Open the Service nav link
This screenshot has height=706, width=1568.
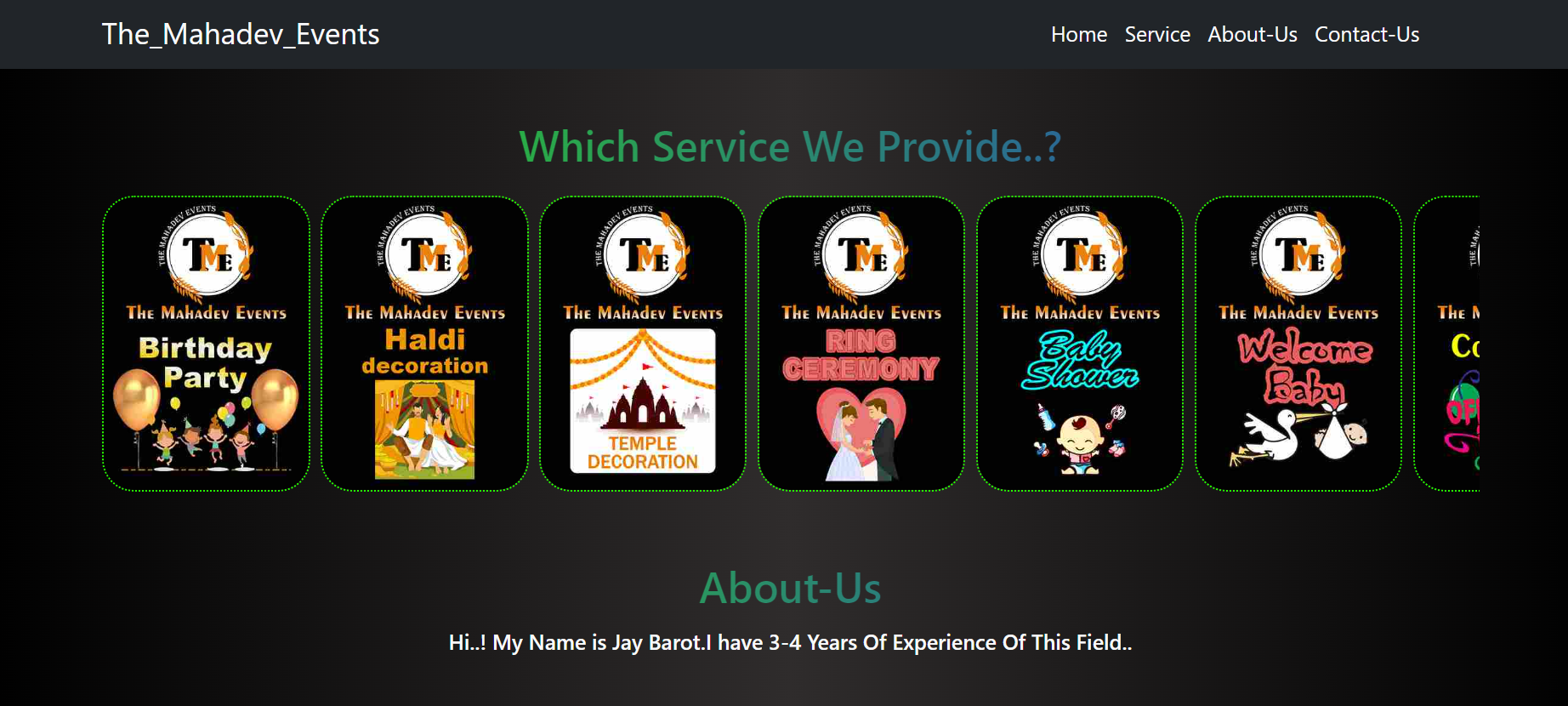pyautogui.click(x=1156, y=35)
